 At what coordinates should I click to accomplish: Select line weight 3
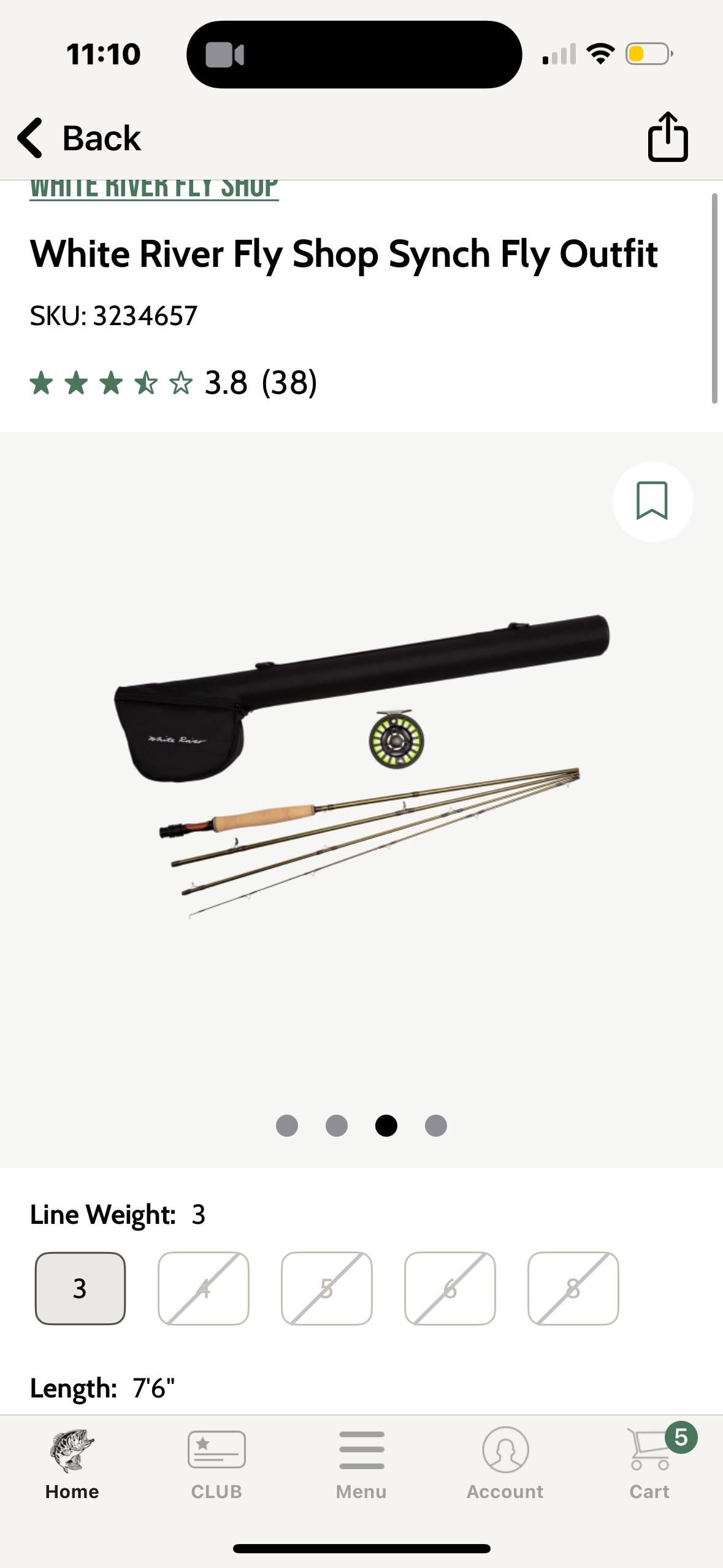point(80,1288)
